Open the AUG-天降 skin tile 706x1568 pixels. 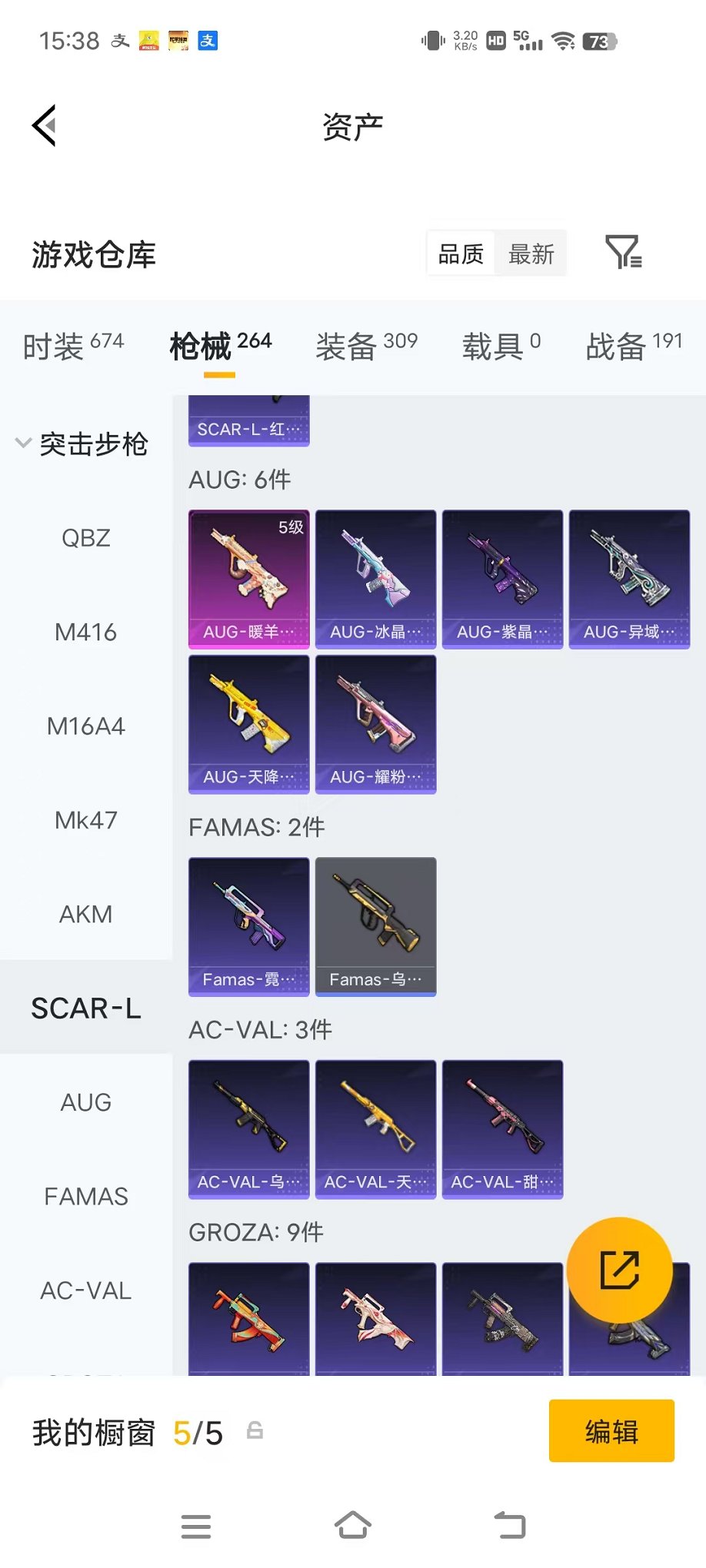[249, 725]
